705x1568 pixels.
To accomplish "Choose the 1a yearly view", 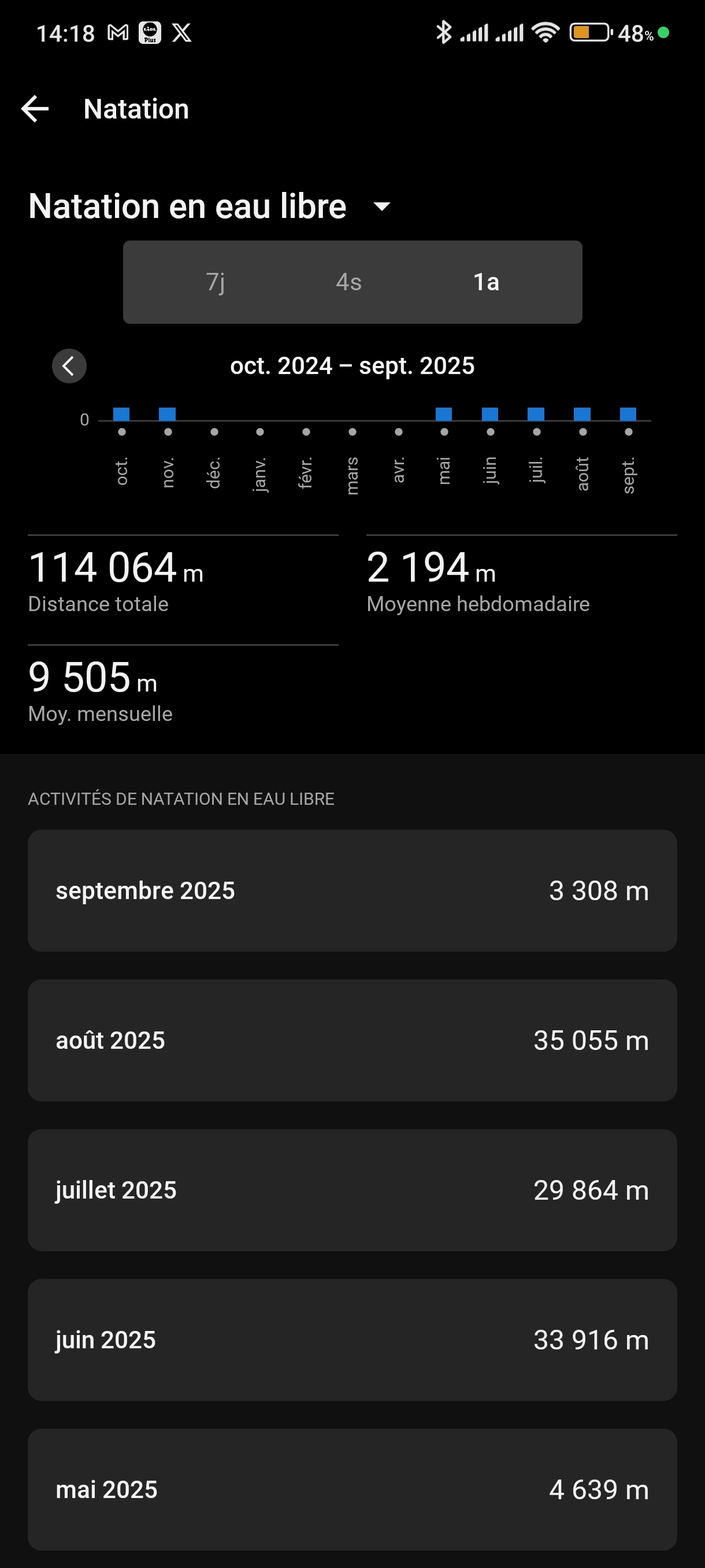I will pyautogui.click(x=486, y=282).
